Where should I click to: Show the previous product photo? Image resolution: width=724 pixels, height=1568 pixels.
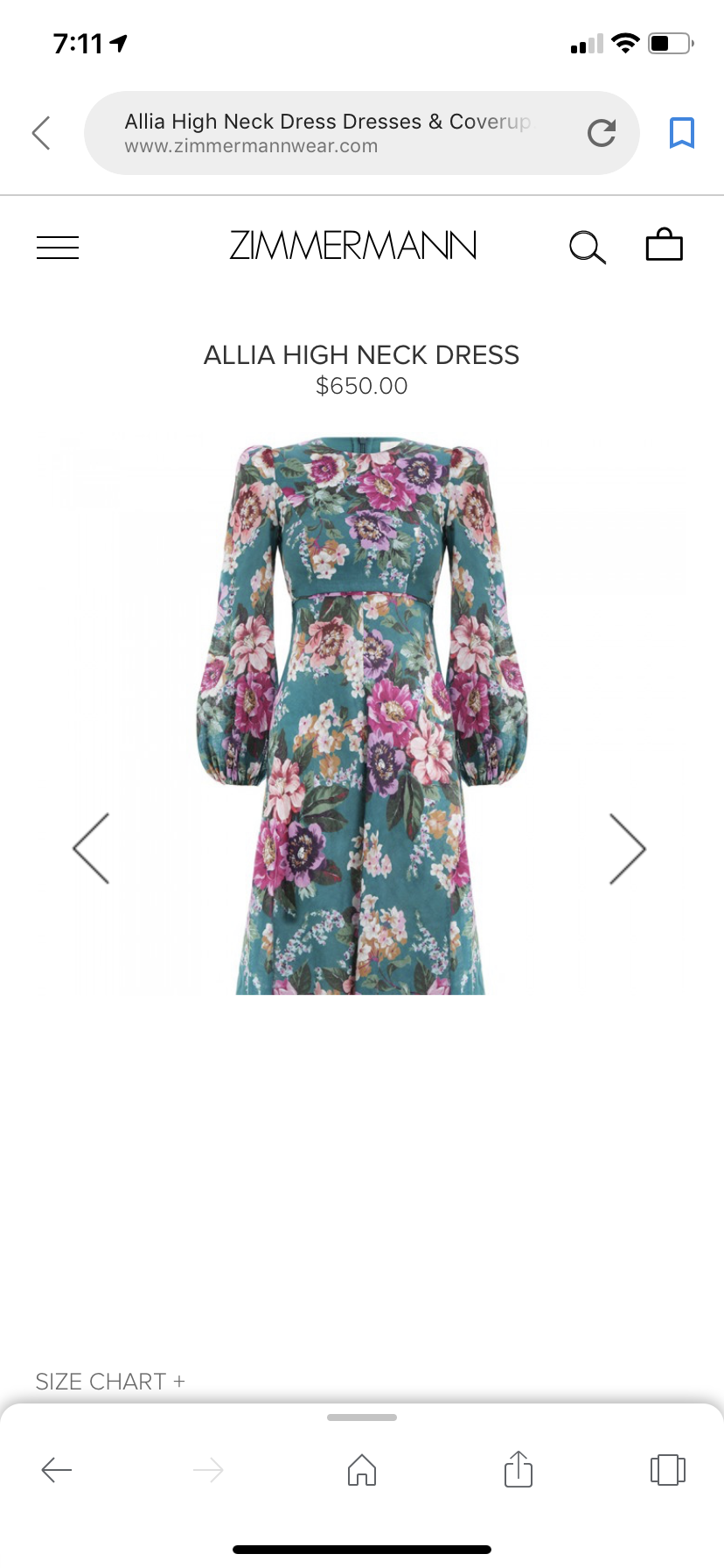coord(93,847)
